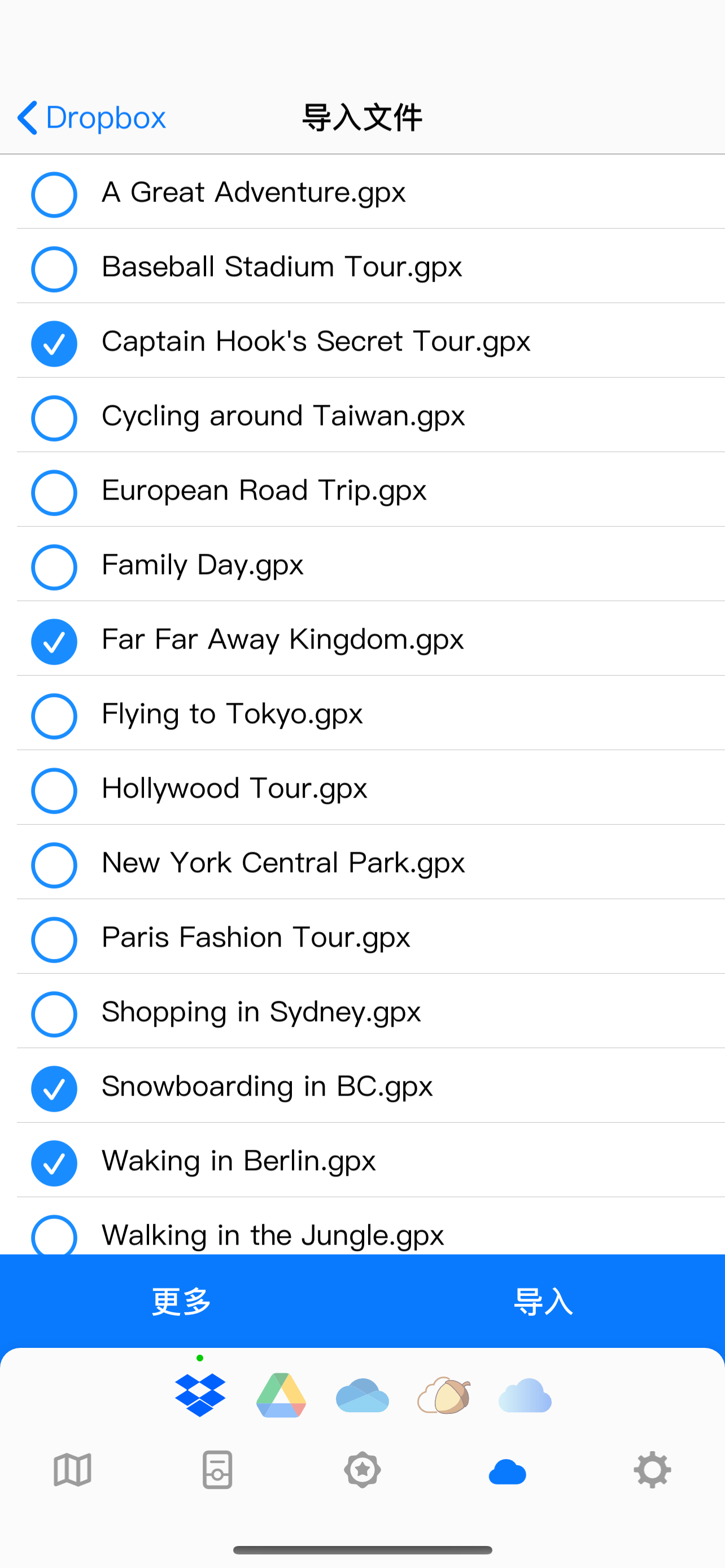Deselect Far Far Away Kingdom.gpx
Viewport: 725px width, 1568px height.
pos(54,642)
